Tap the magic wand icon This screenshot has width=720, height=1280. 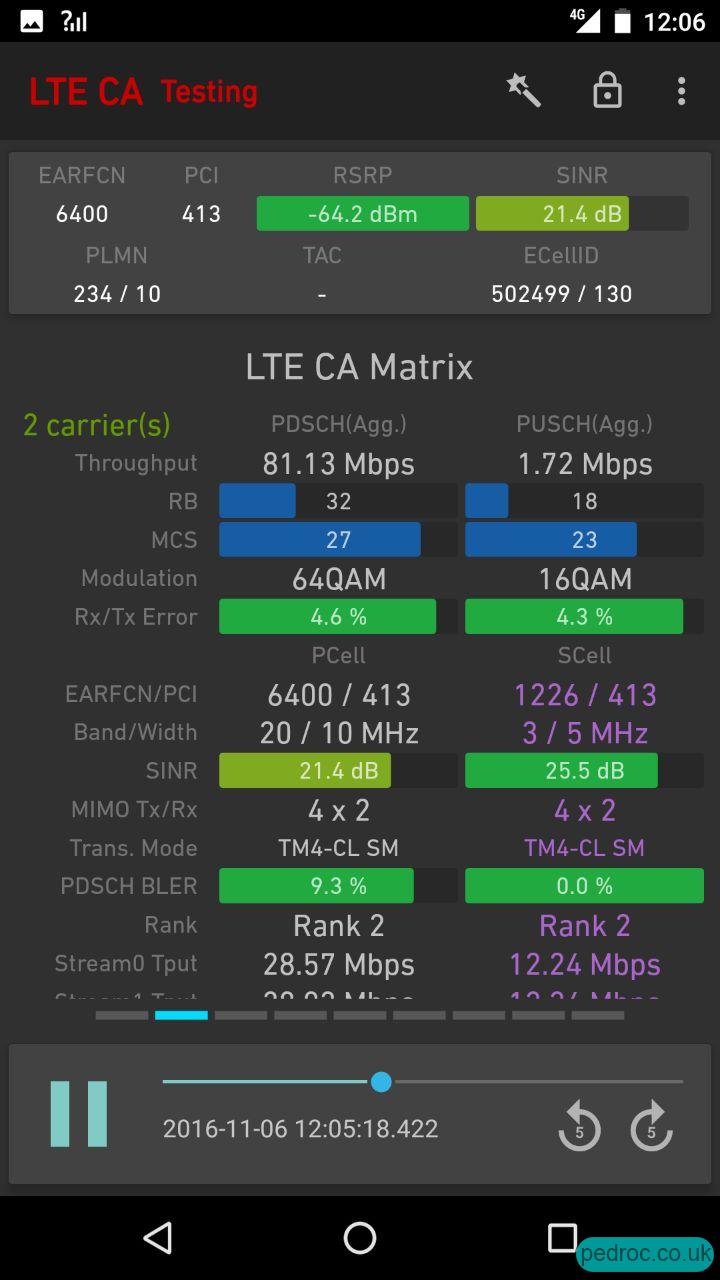(524, 91)
